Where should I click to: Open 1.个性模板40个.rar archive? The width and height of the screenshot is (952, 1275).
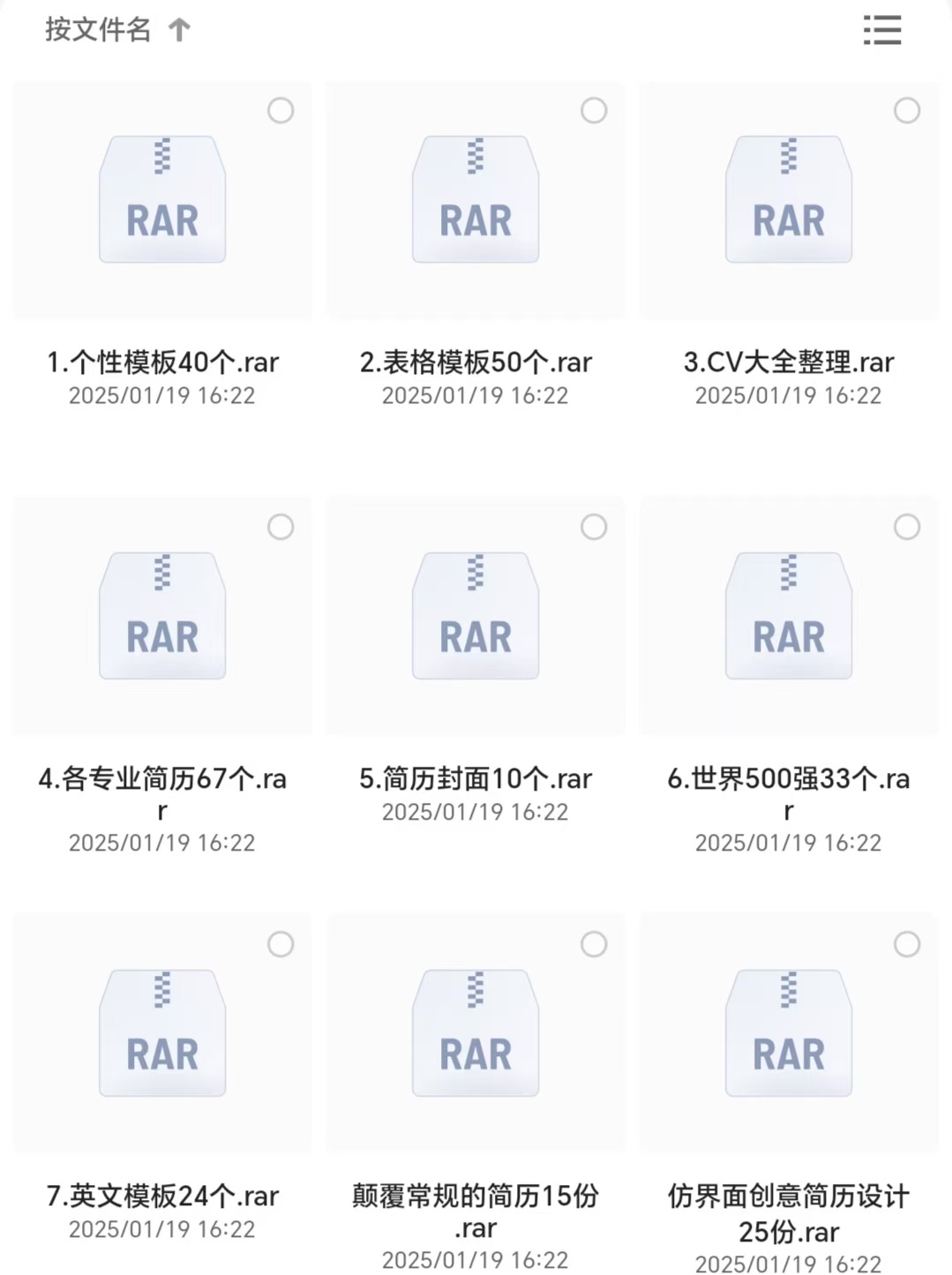pos(162,200)
